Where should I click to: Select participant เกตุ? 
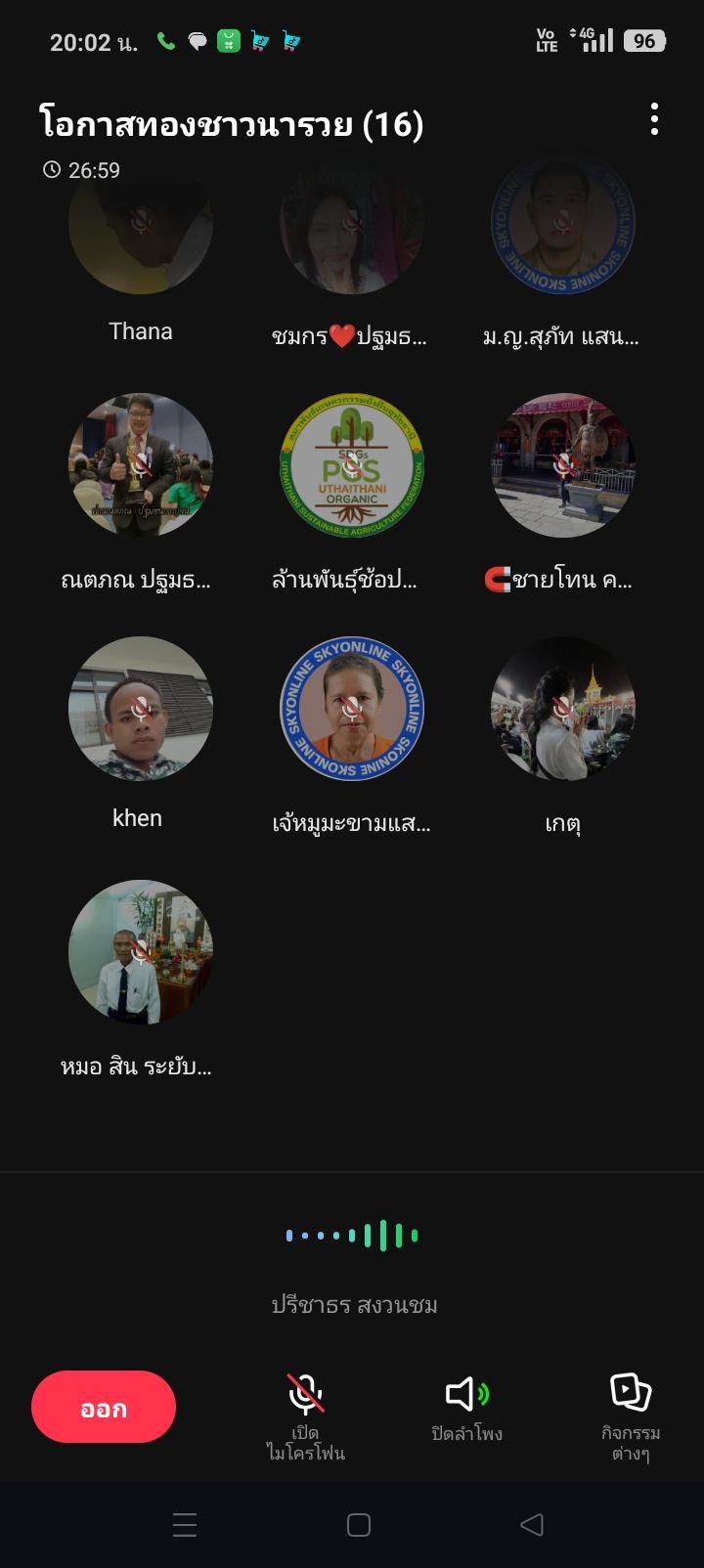tap(562, 709)
